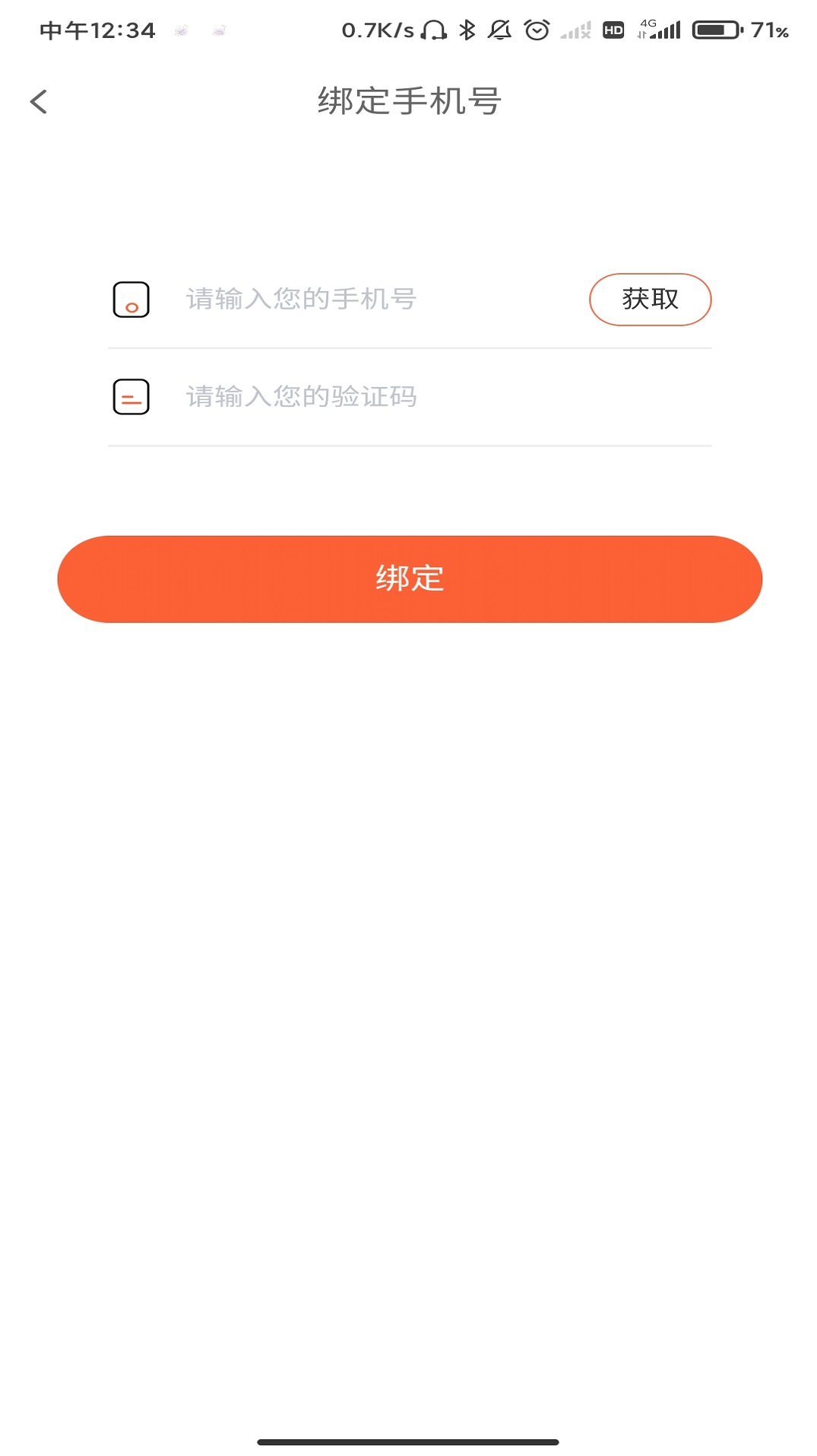The width and height of the screenshot is (817, 1456).
Task: Tap the Bluetooth icon in status bar
Action: click(467, 30)
